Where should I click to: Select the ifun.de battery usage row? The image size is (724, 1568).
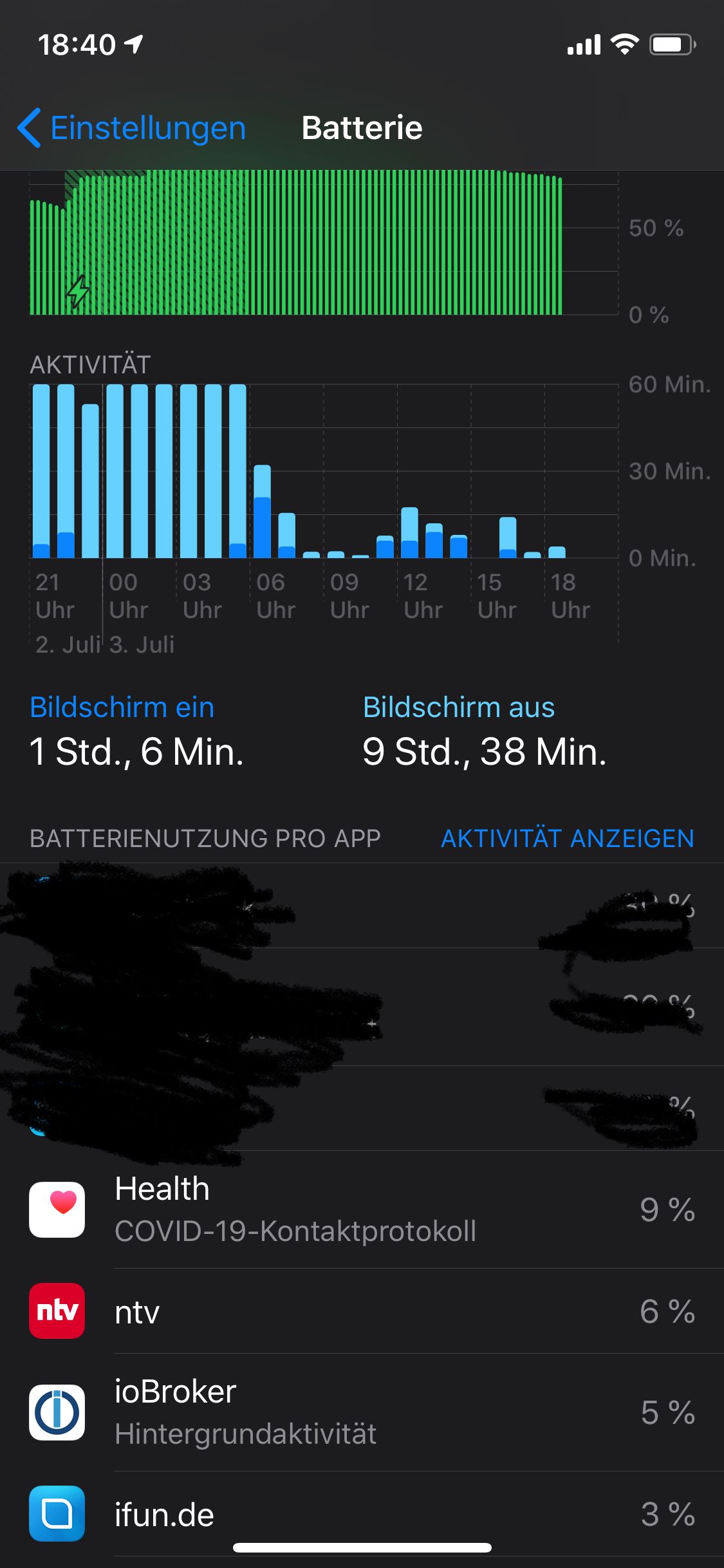point(362,1514)
